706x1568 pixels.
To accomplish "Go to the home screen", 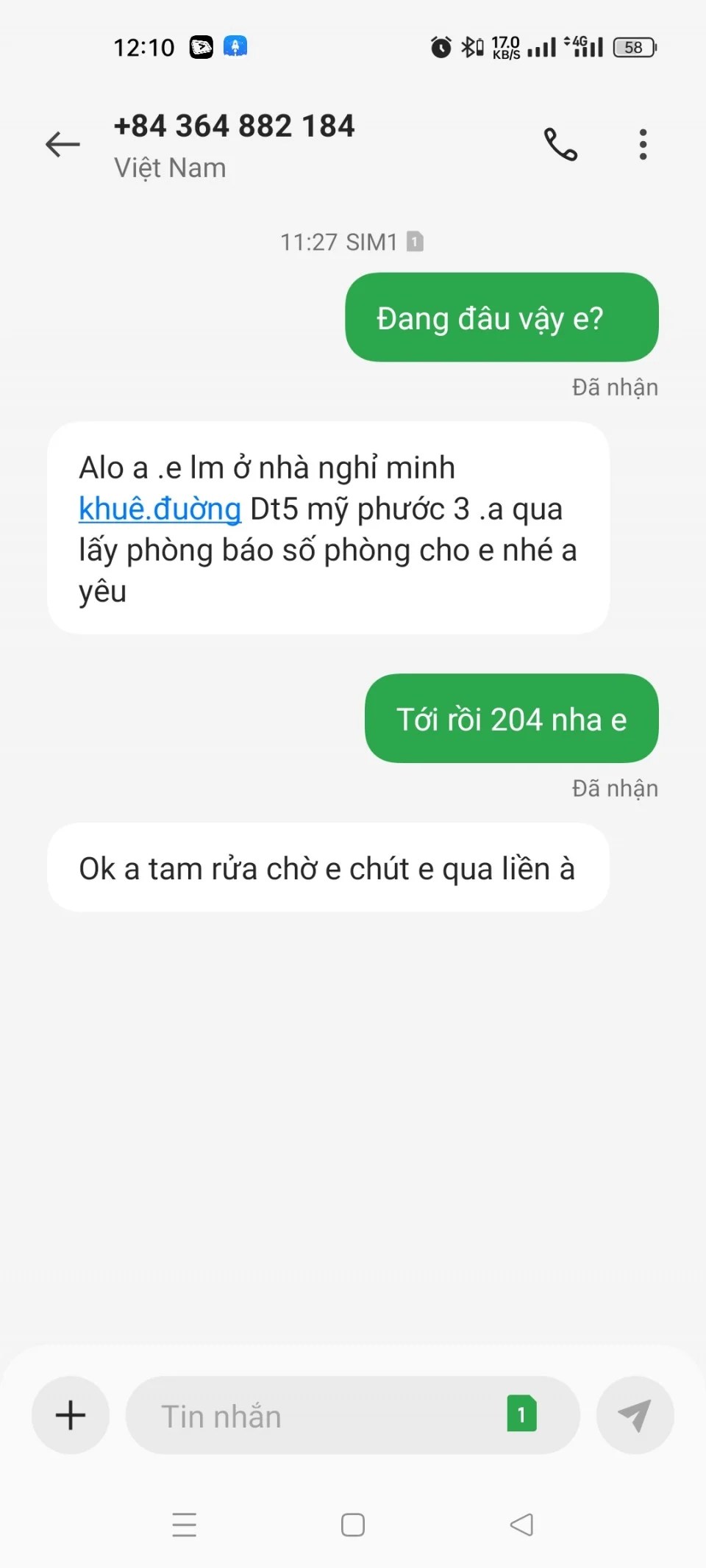I will tap(353, 1525).
